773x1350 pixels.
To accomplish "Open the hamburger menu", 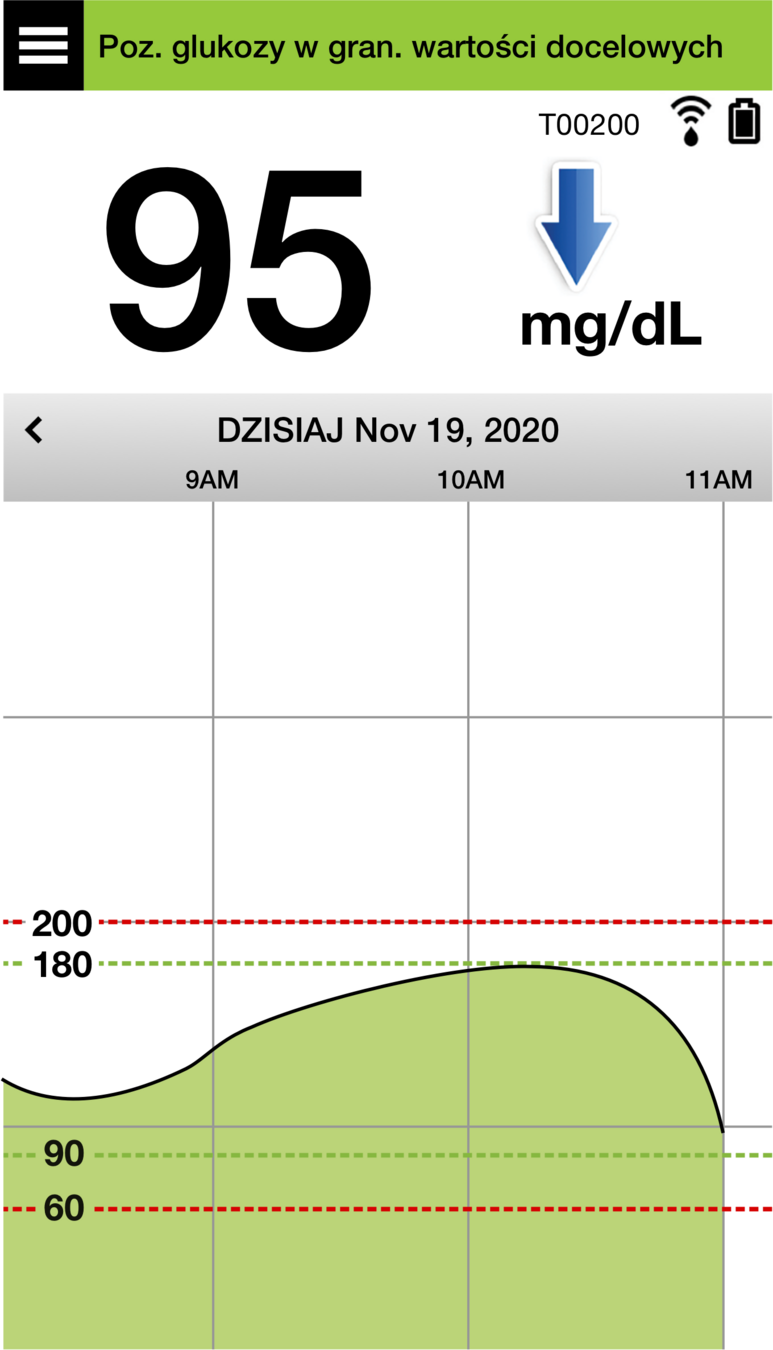I will tap(42, 45).
